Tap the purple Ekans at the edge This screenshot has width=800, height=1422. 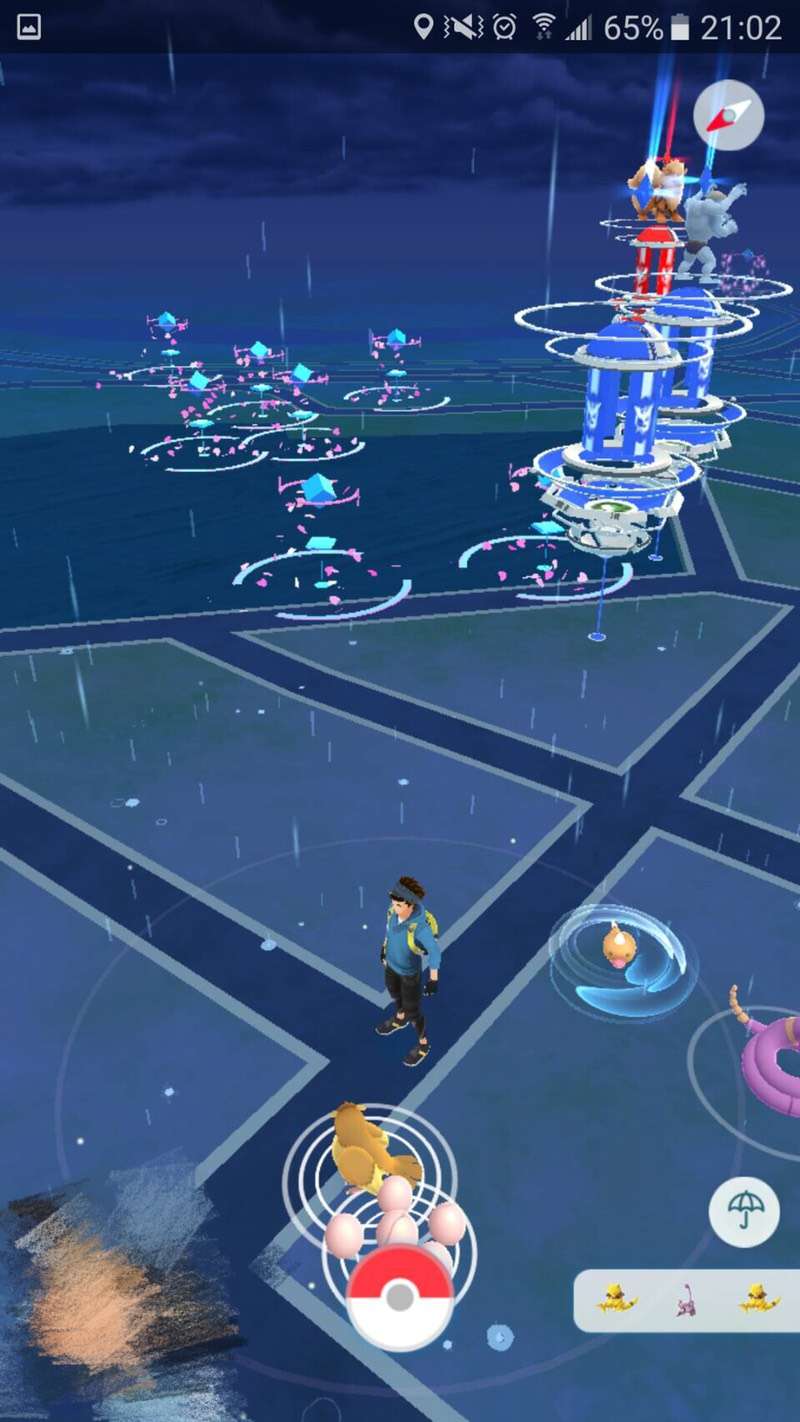[770, 1055]
